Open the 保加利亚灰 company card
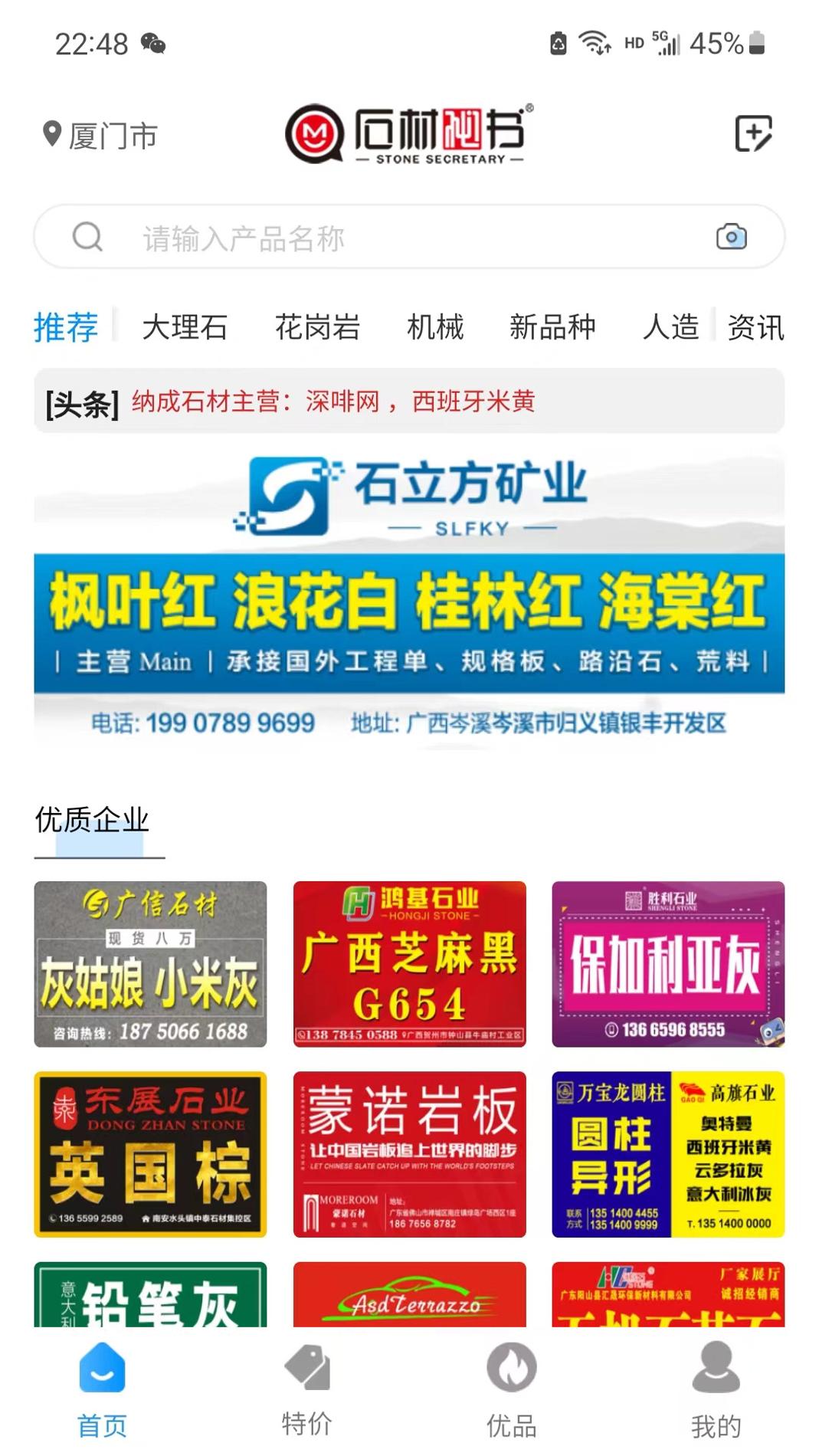Image resolution: width=819 pixels, height=1456 pixels. pyautogui.click(x=668, y=962)
